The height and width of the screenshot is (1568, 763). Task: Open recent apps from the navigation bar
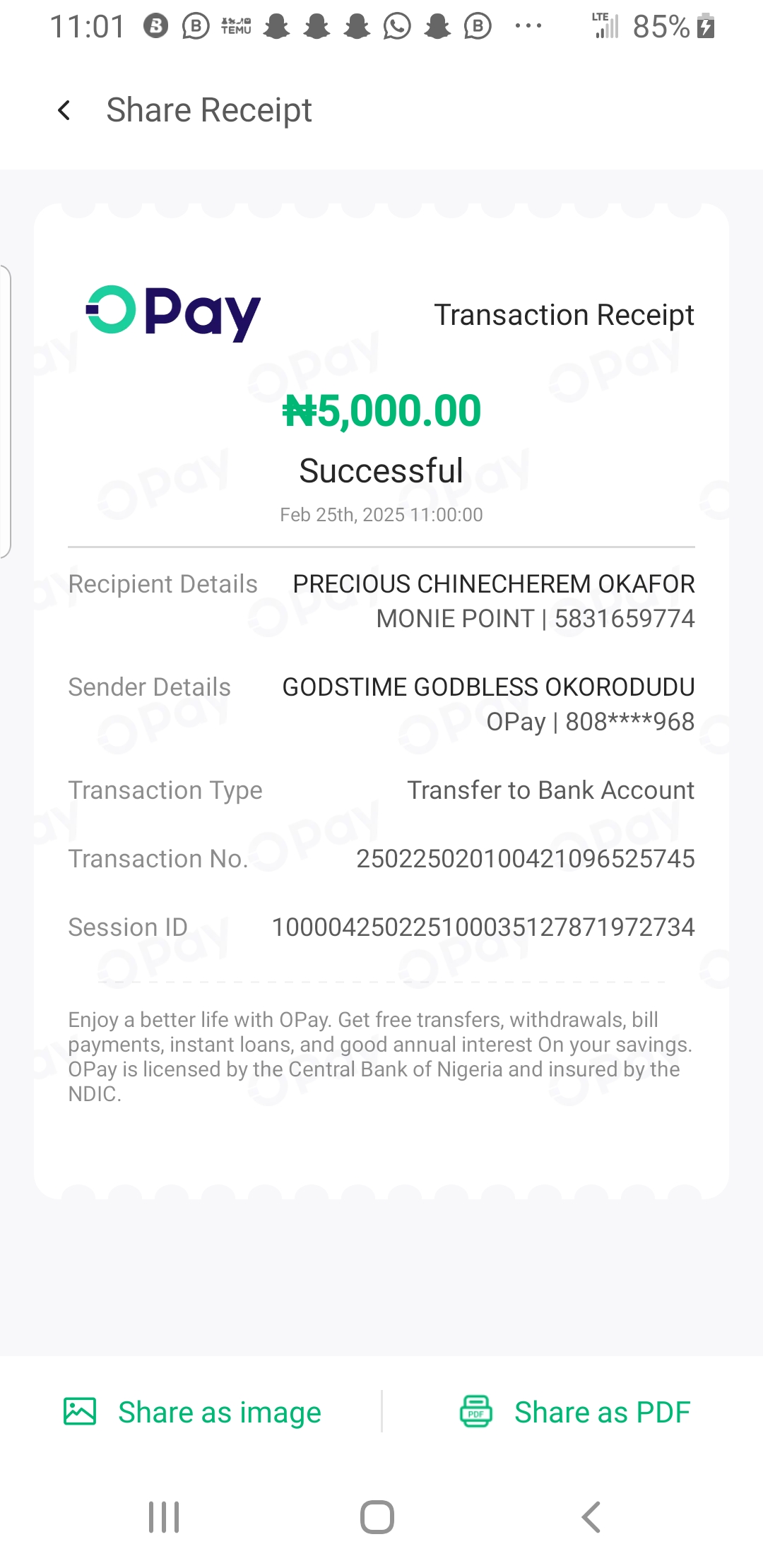(x=164, y=1516)
